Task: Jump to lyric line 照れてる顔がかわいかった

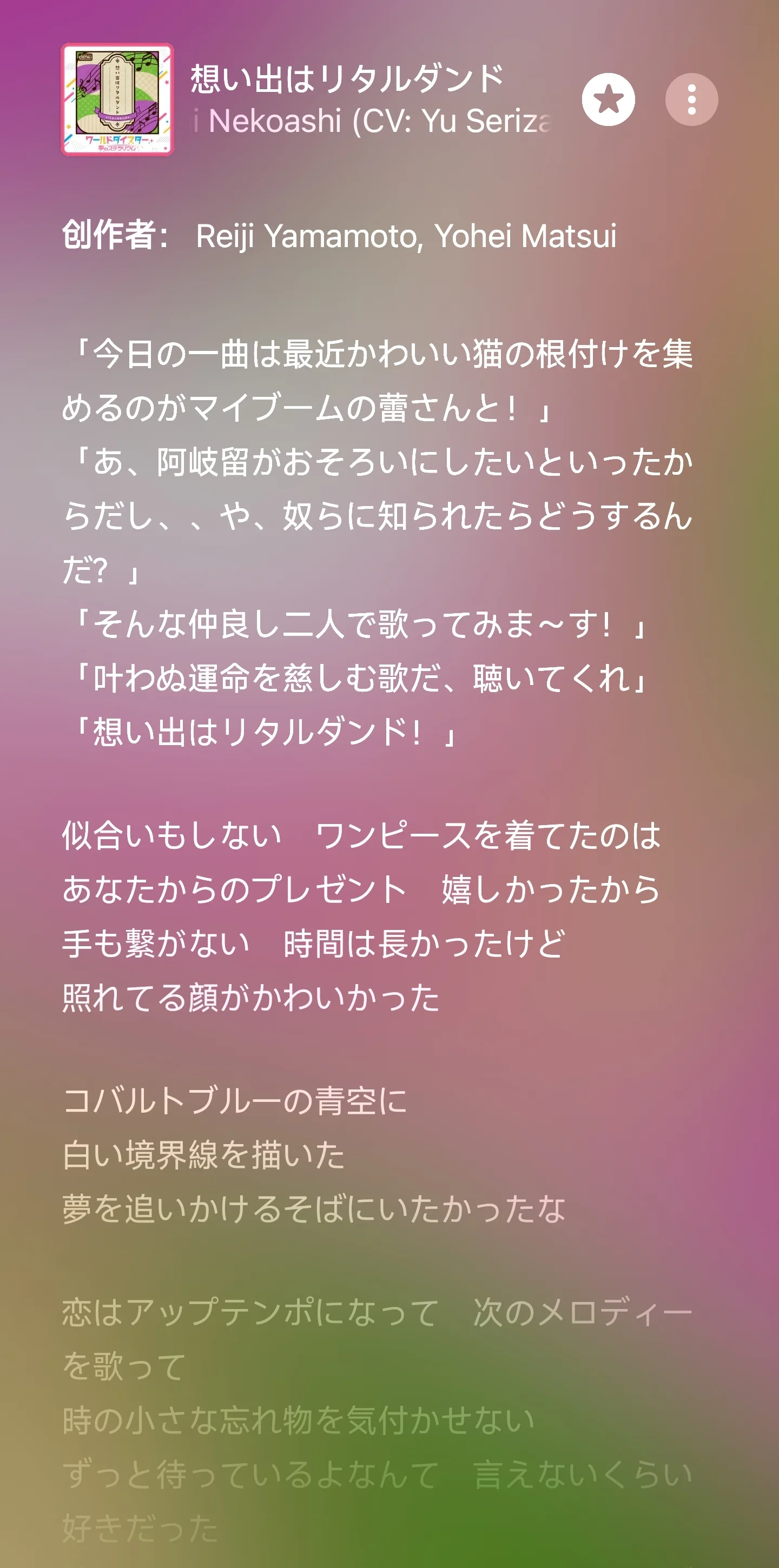Action: (251, 998)
